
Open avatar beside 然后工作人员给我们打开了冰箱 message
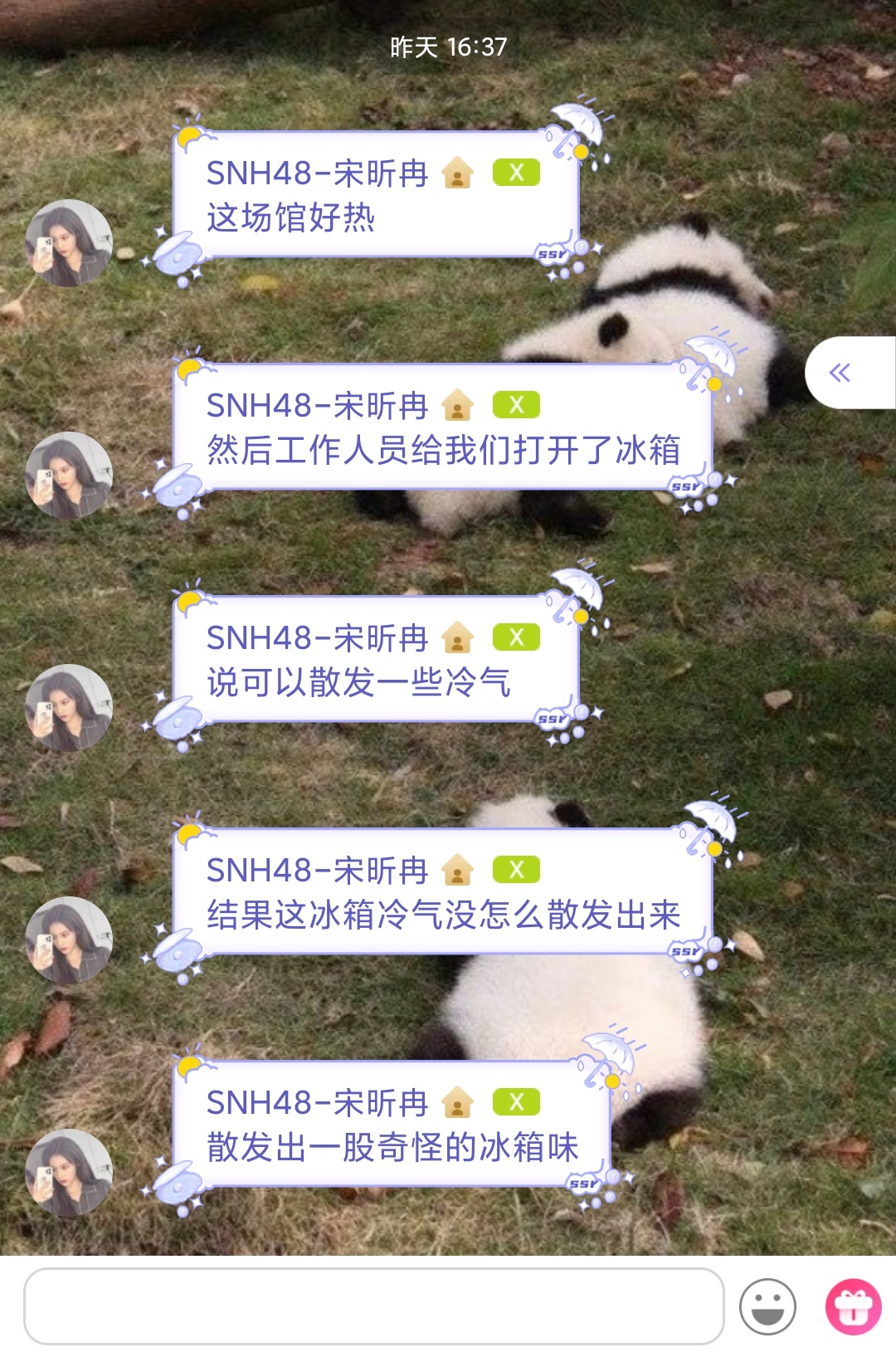[69, 475]
